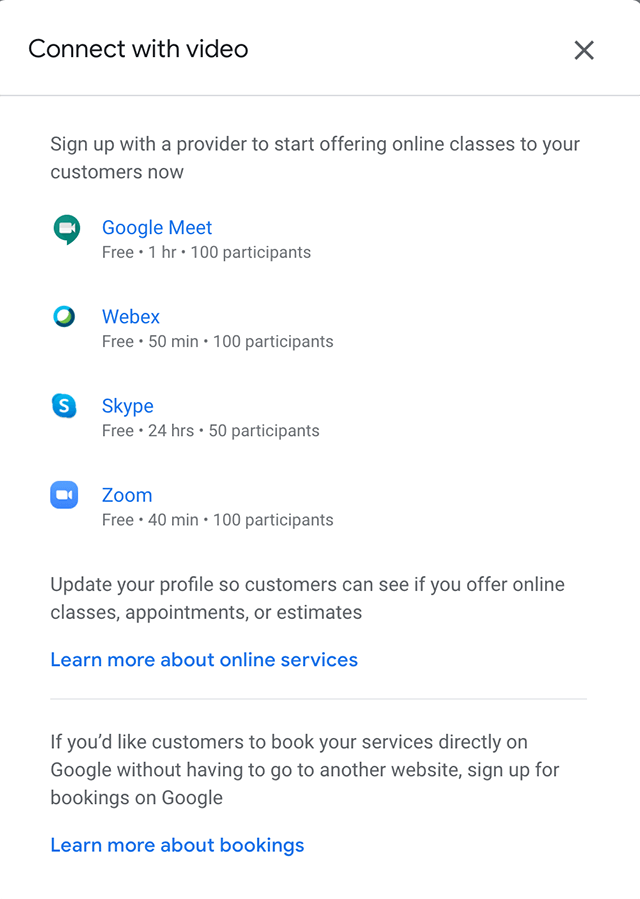The width and height of the screenshot is (640, 899).
Task: Select Google Meet provider
Action: 157,228
